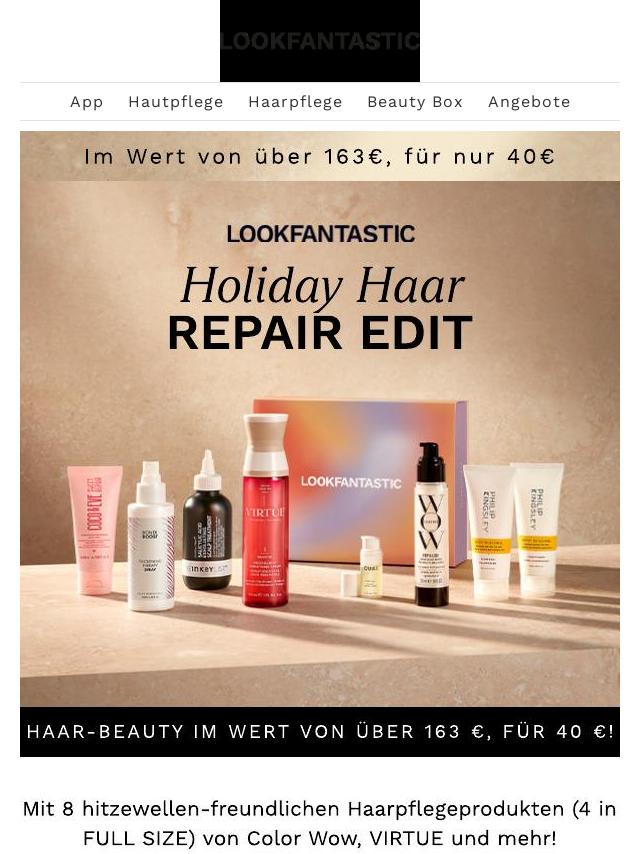Open the App link
Screen dimensions: 640x854
(87, 102)
